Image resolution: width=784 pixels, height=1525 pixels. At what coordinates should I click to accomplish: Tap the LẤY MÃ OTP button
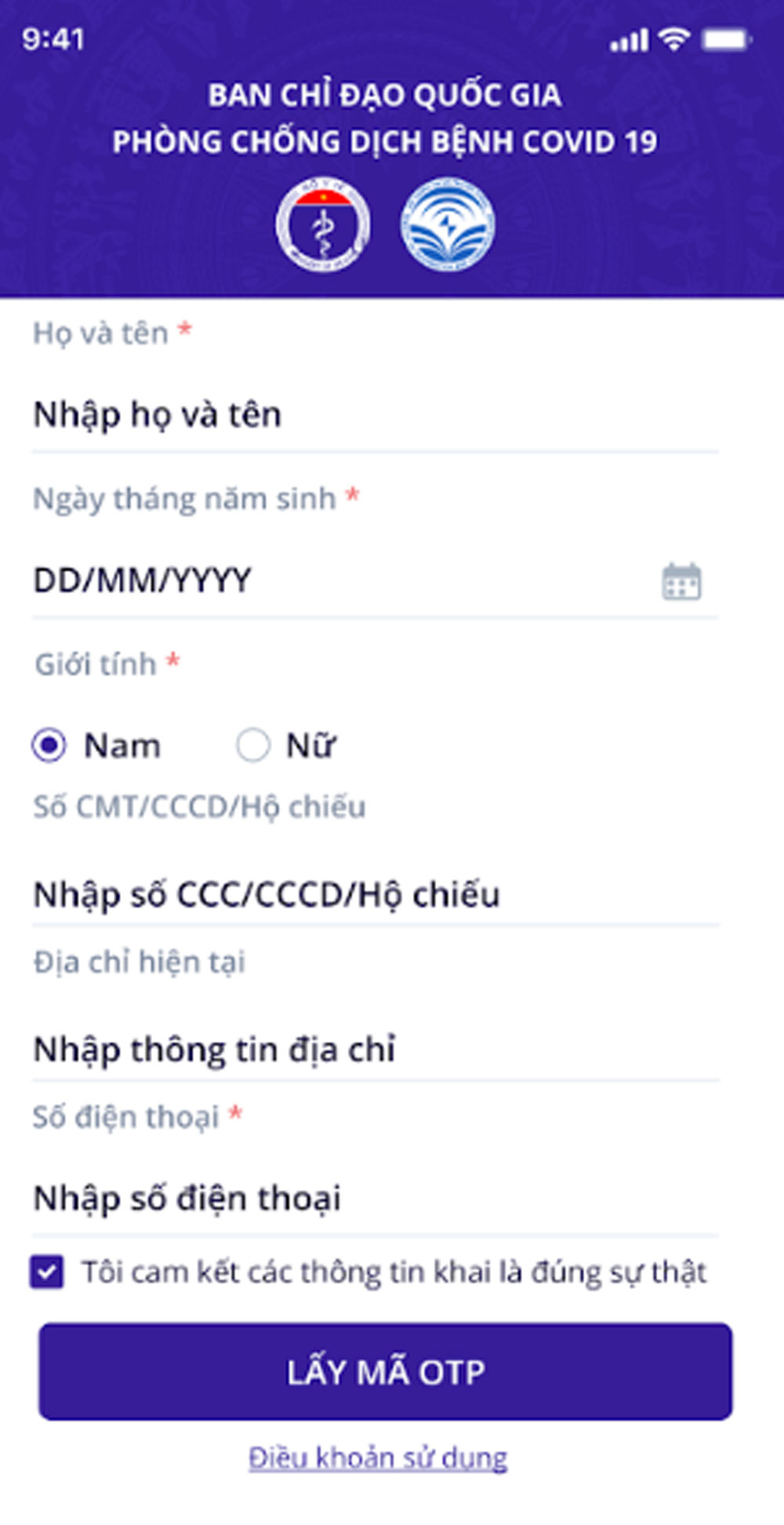click(x=385, y=1371)
